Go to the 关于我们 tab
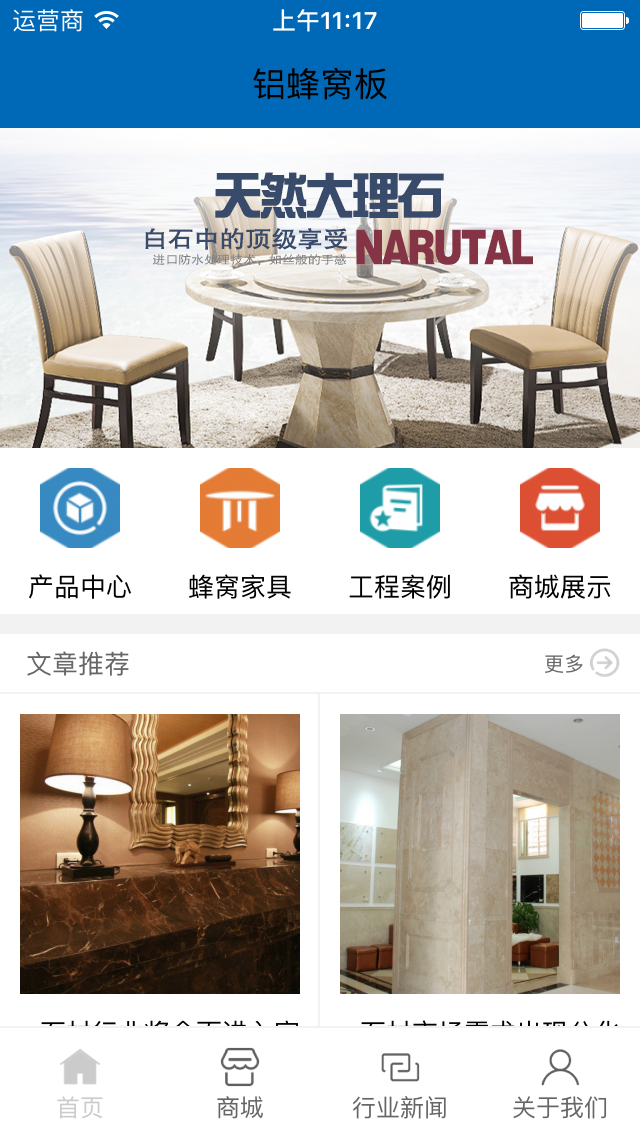The width and height of the screenshot is (640, 1136). pyautogui.click(x=560, y=1082)
